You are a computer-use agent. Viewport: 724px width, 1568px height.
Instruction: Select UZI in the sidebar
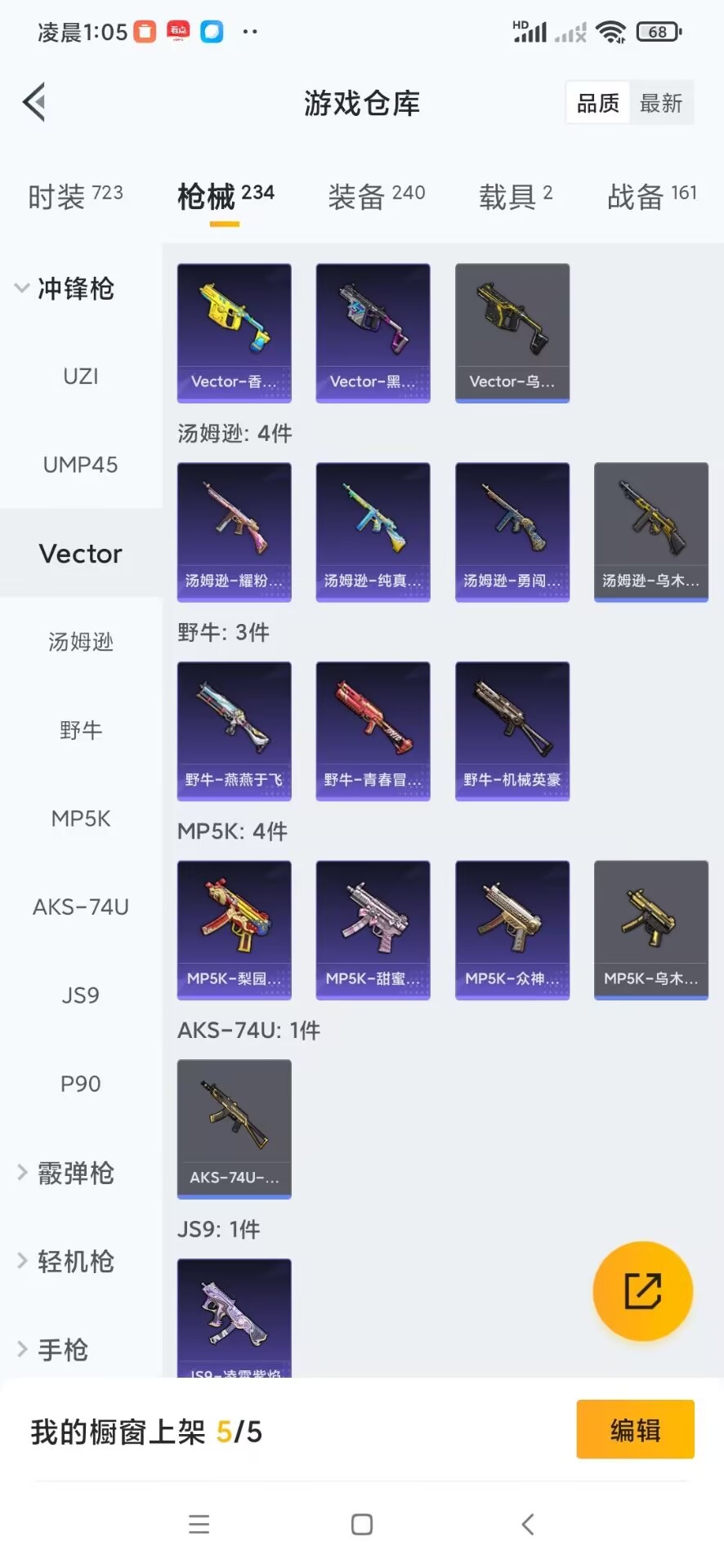coord(80,376)
